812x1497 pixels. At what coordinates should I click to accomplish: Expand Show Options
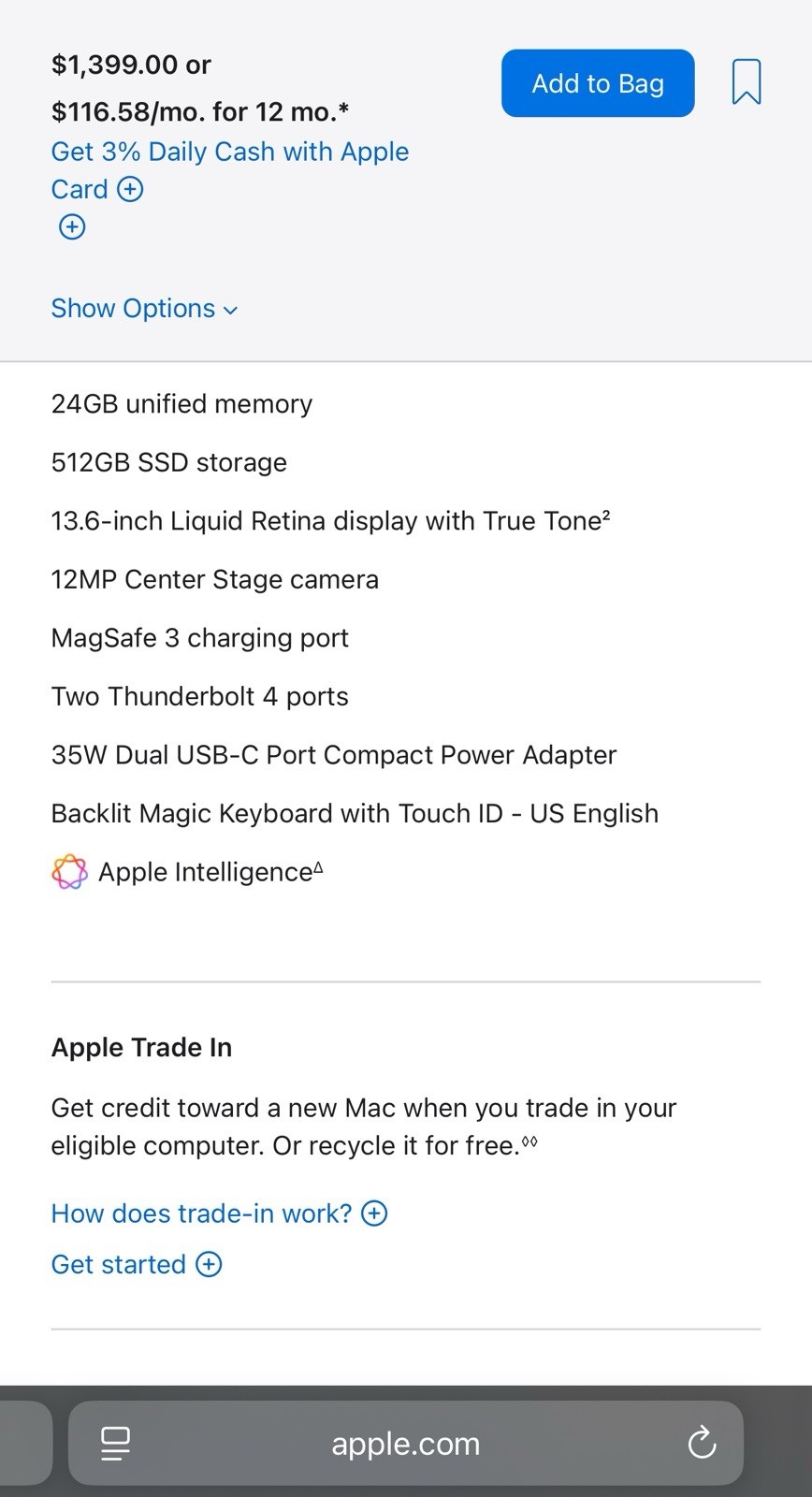(x=144, y=309)
